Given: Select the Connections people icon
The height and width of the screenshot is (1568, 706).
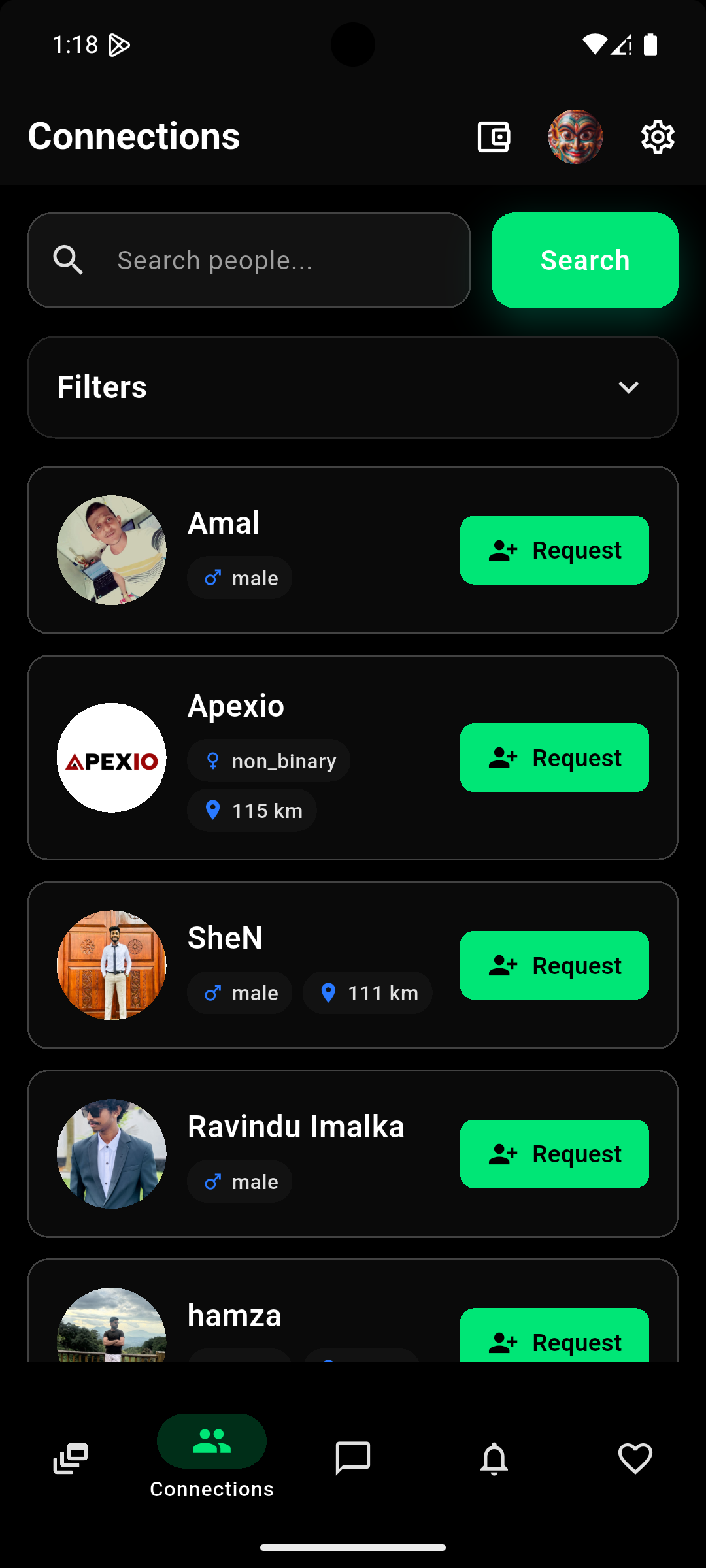Looking at the screenshot, I should [212, 1441].
